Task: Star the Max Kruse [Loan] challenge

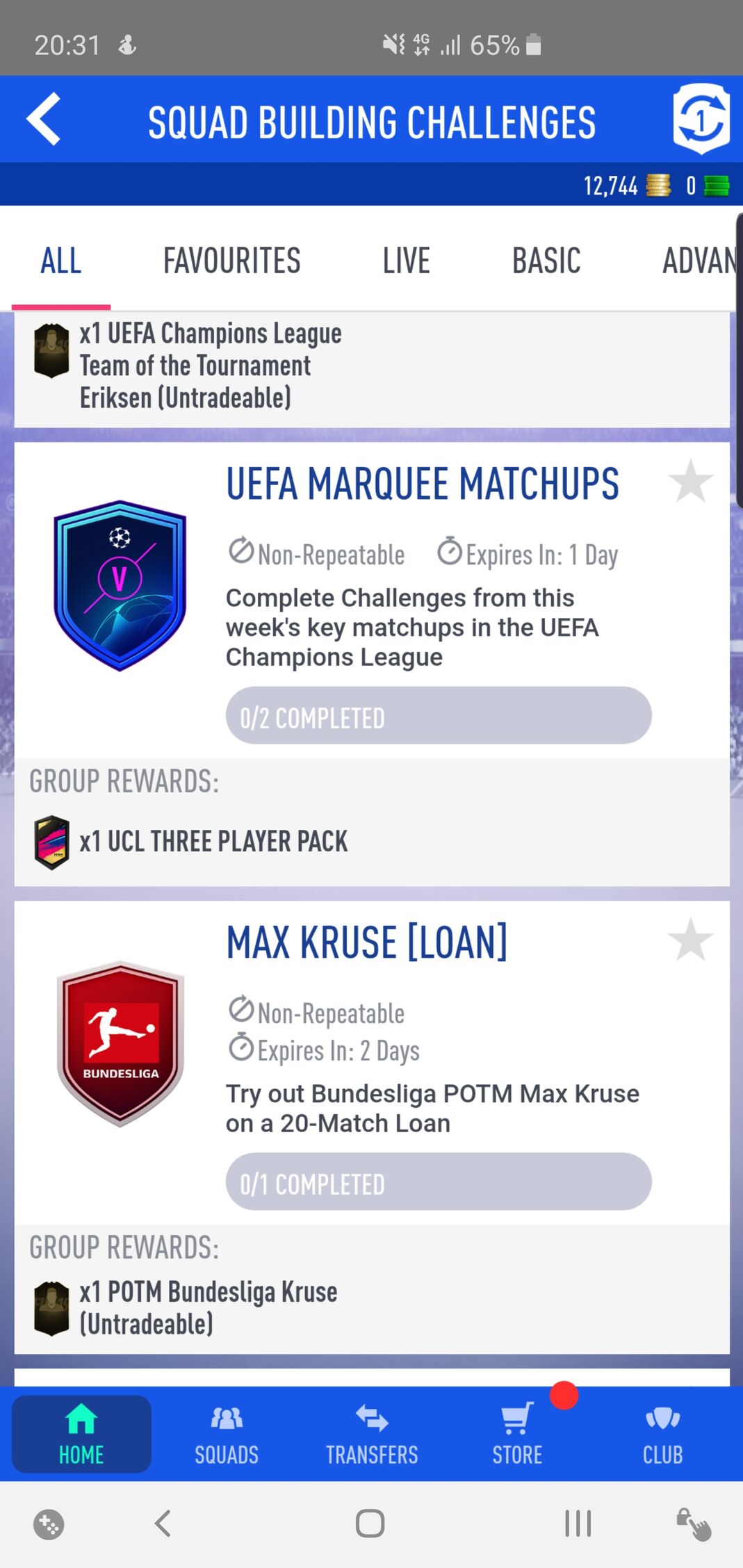Action: [690, 940]
